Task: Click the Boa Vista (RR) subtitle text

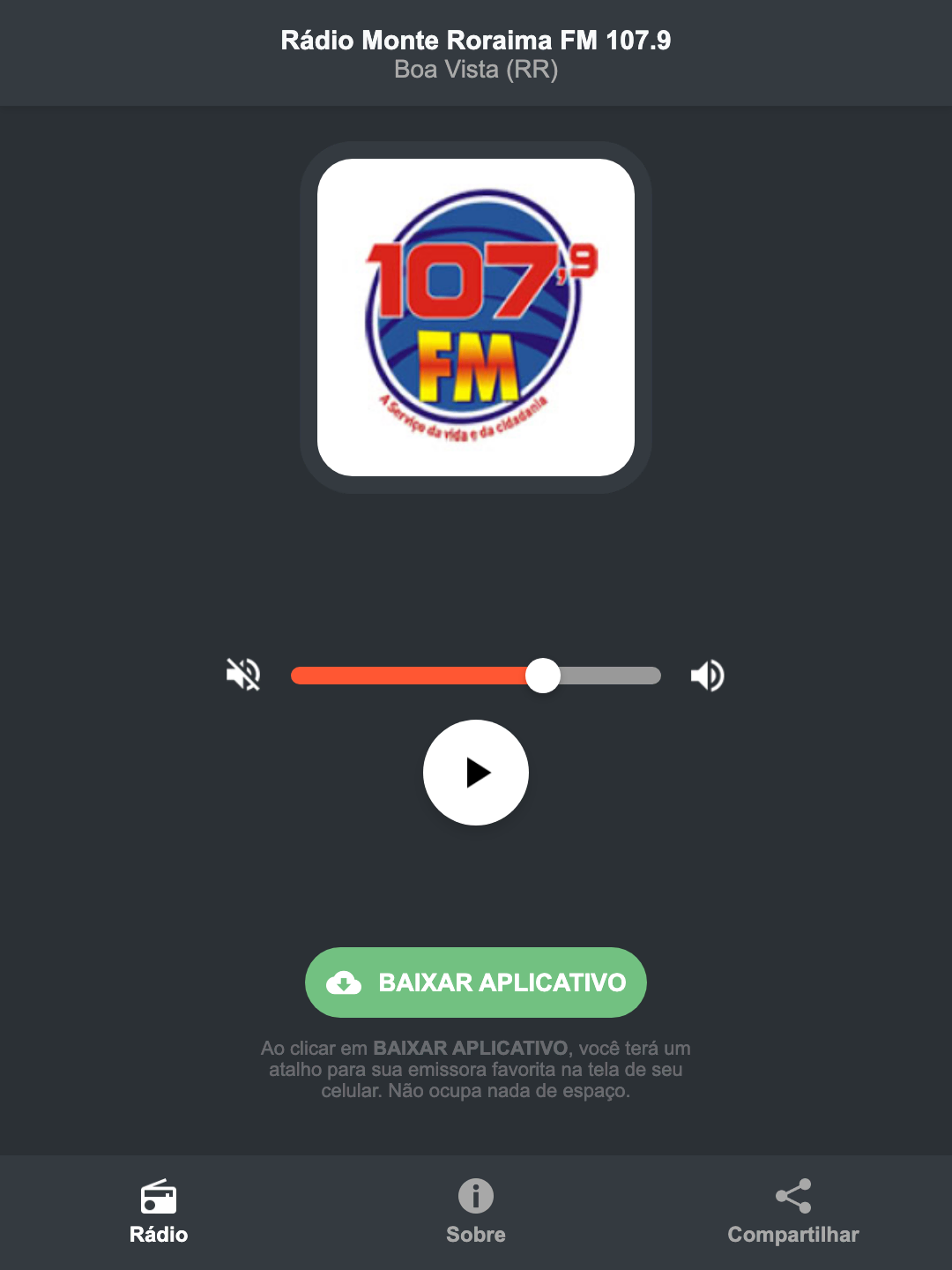Action: tap(476, 70)
